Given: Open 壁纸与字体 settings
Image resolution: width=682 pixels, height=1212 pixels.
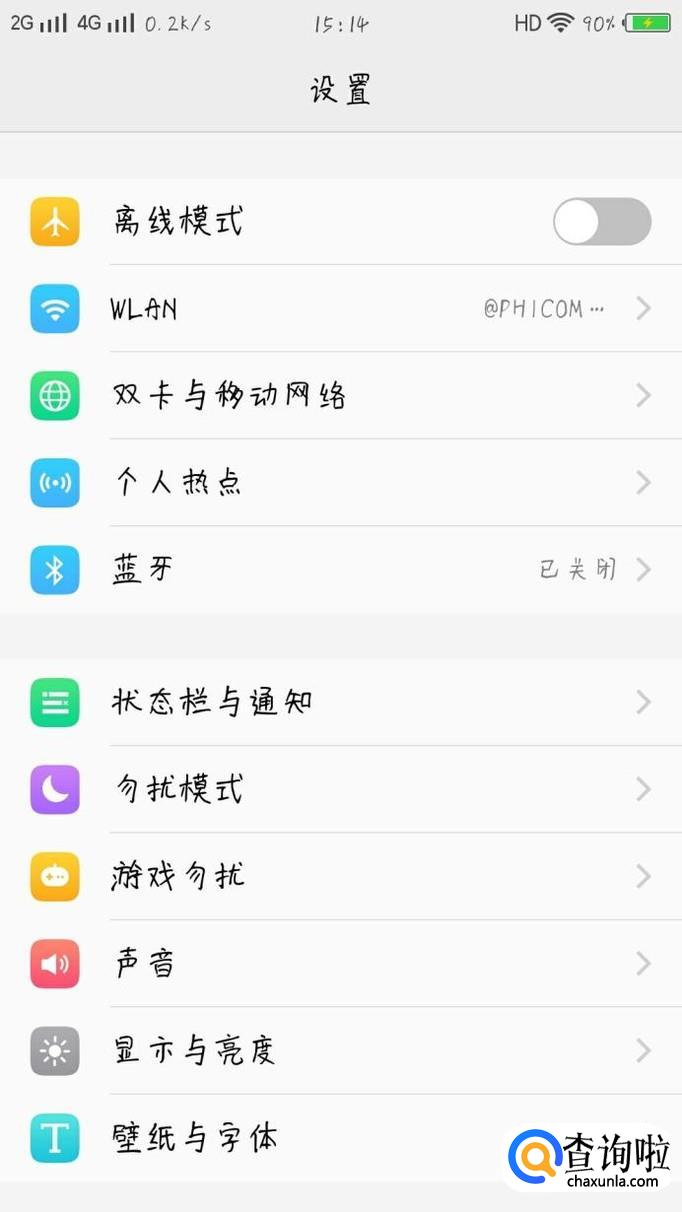Looking at the screenshot, I should click(300, 1138).
